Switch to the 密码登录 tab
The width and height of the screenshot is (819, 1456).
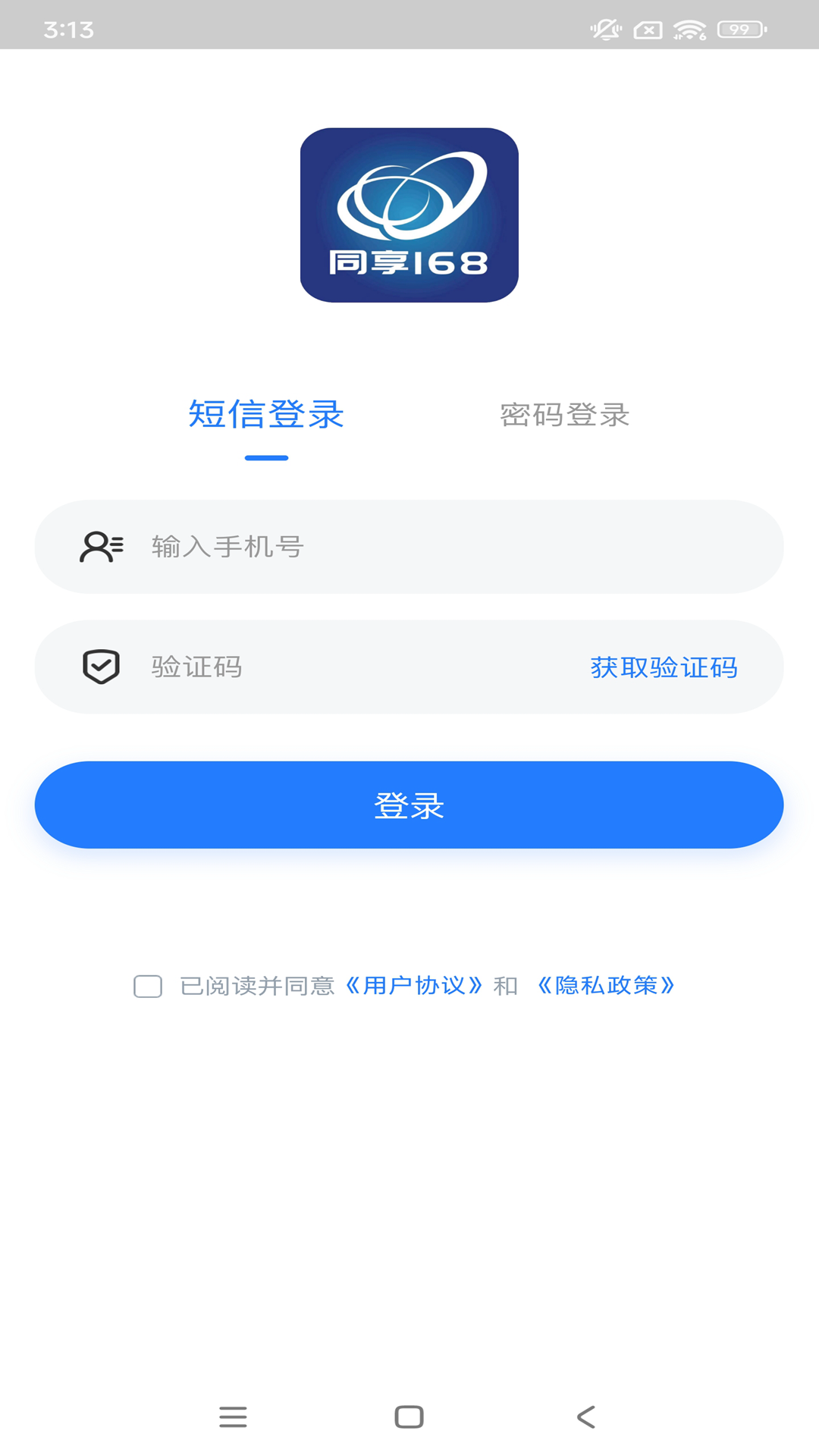[564, 414]
